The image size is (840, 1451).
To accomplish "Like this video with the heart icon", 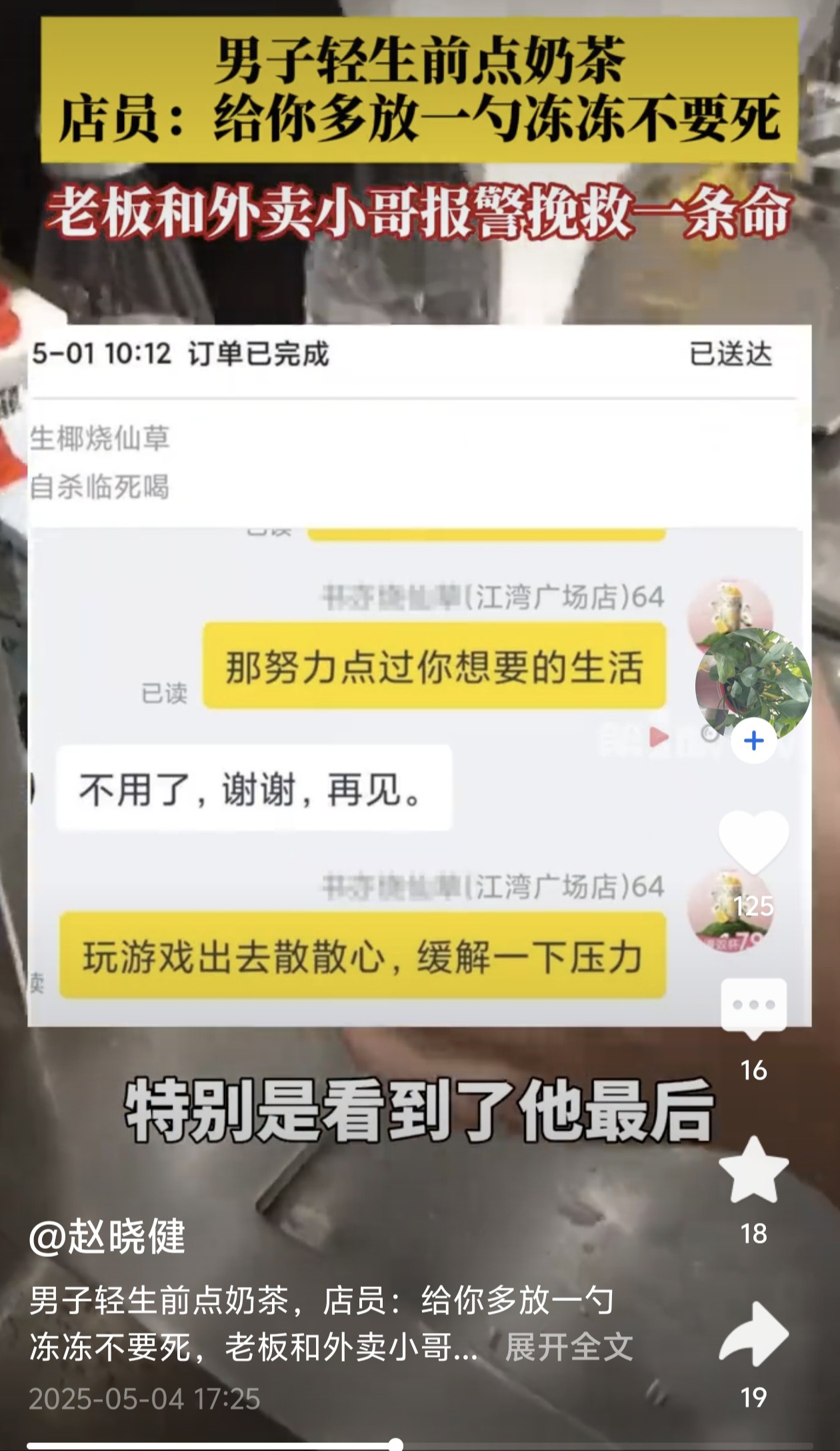I will [753, 842].
